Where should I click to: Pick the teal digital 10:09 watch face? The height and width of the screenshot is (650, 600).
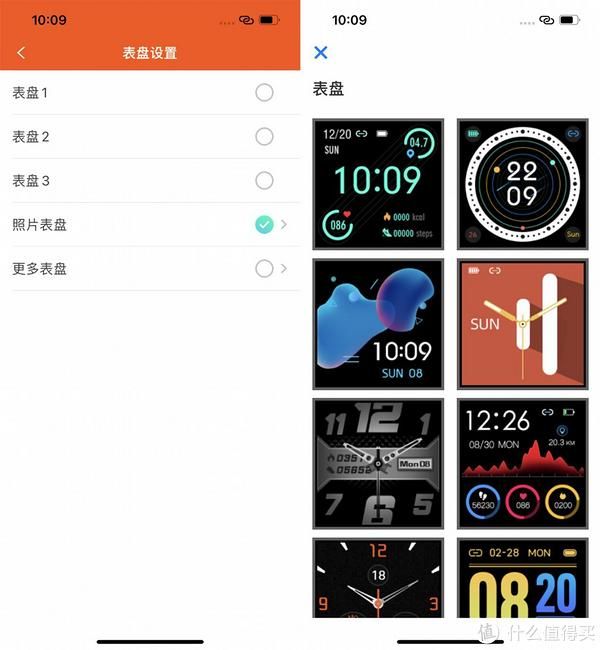pos(378,184)
